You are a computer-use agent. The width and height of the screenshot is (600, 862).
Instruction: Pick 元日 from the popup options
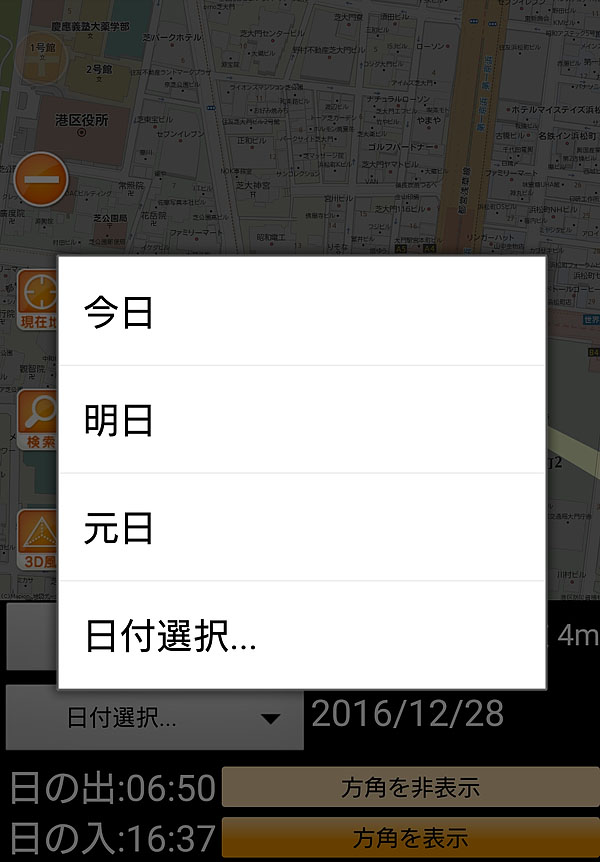300,528
